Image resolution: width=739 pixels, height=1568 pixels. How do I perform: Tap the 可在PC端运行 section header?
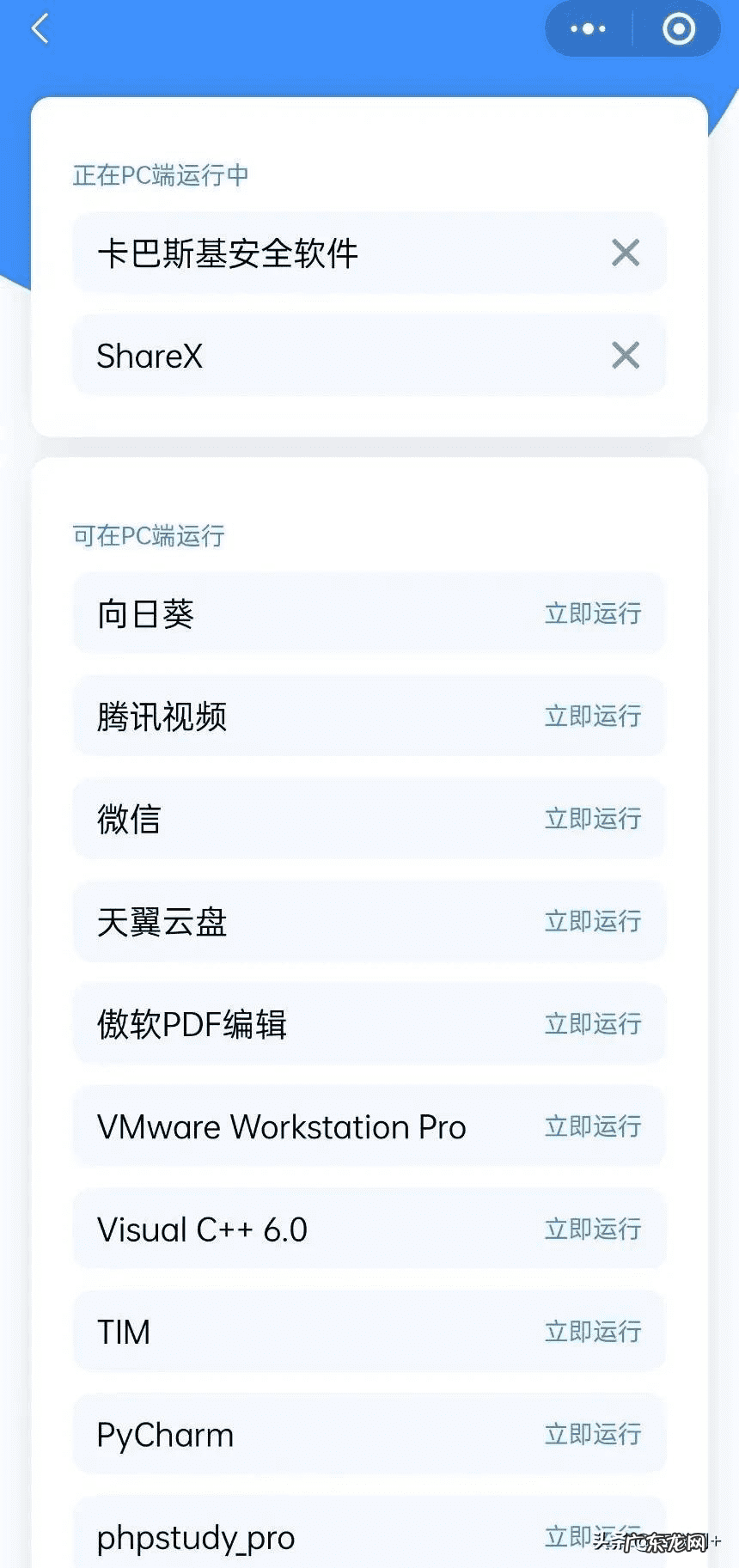(148, 534)
